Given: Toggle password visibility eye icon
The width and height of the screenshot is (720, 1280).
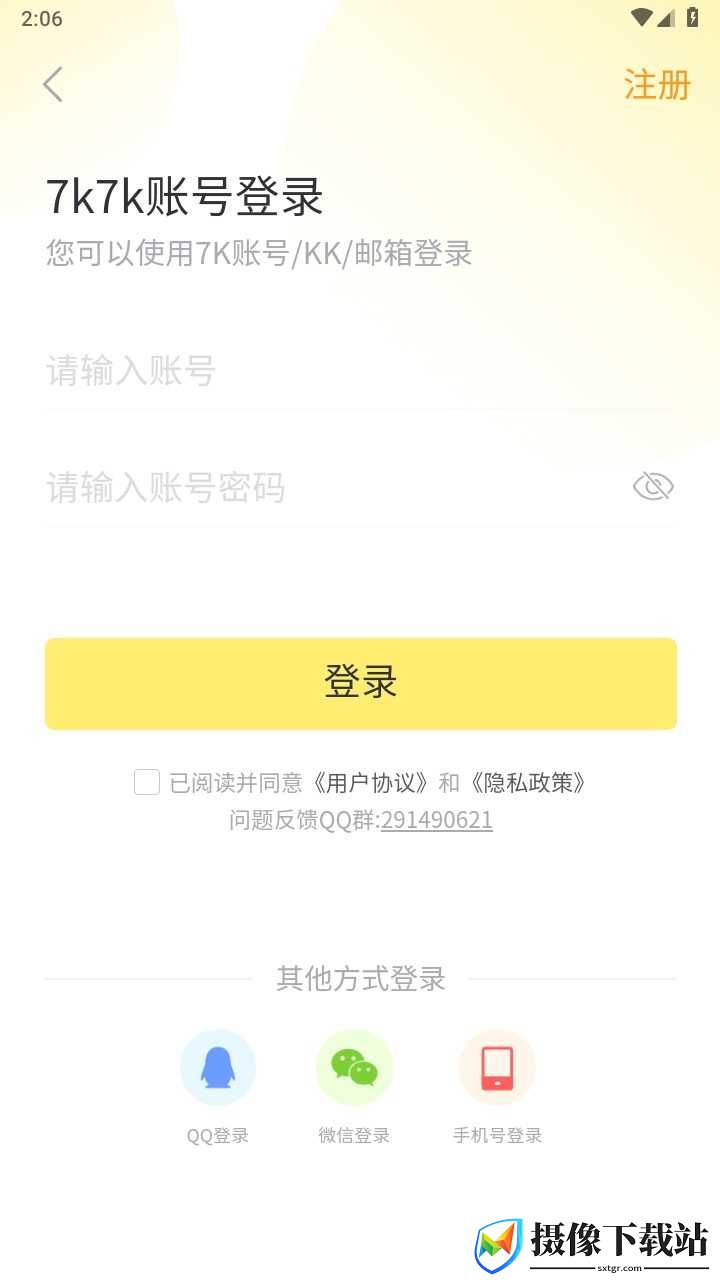Looking at the screenshot, I should pyautogui.click(x=653, y=487).
